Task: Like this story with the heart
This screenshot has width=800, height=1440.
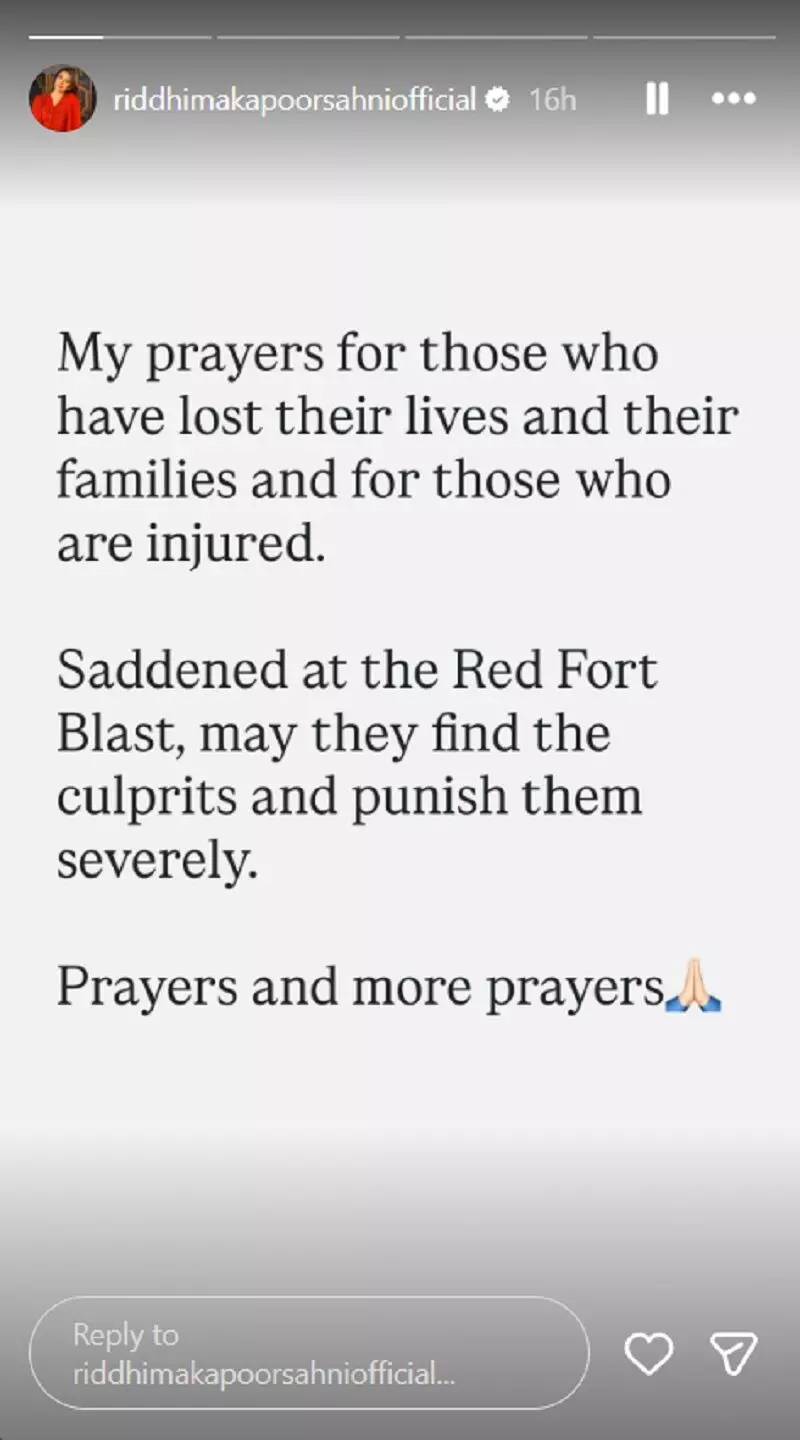Action: pos(648,1354)
